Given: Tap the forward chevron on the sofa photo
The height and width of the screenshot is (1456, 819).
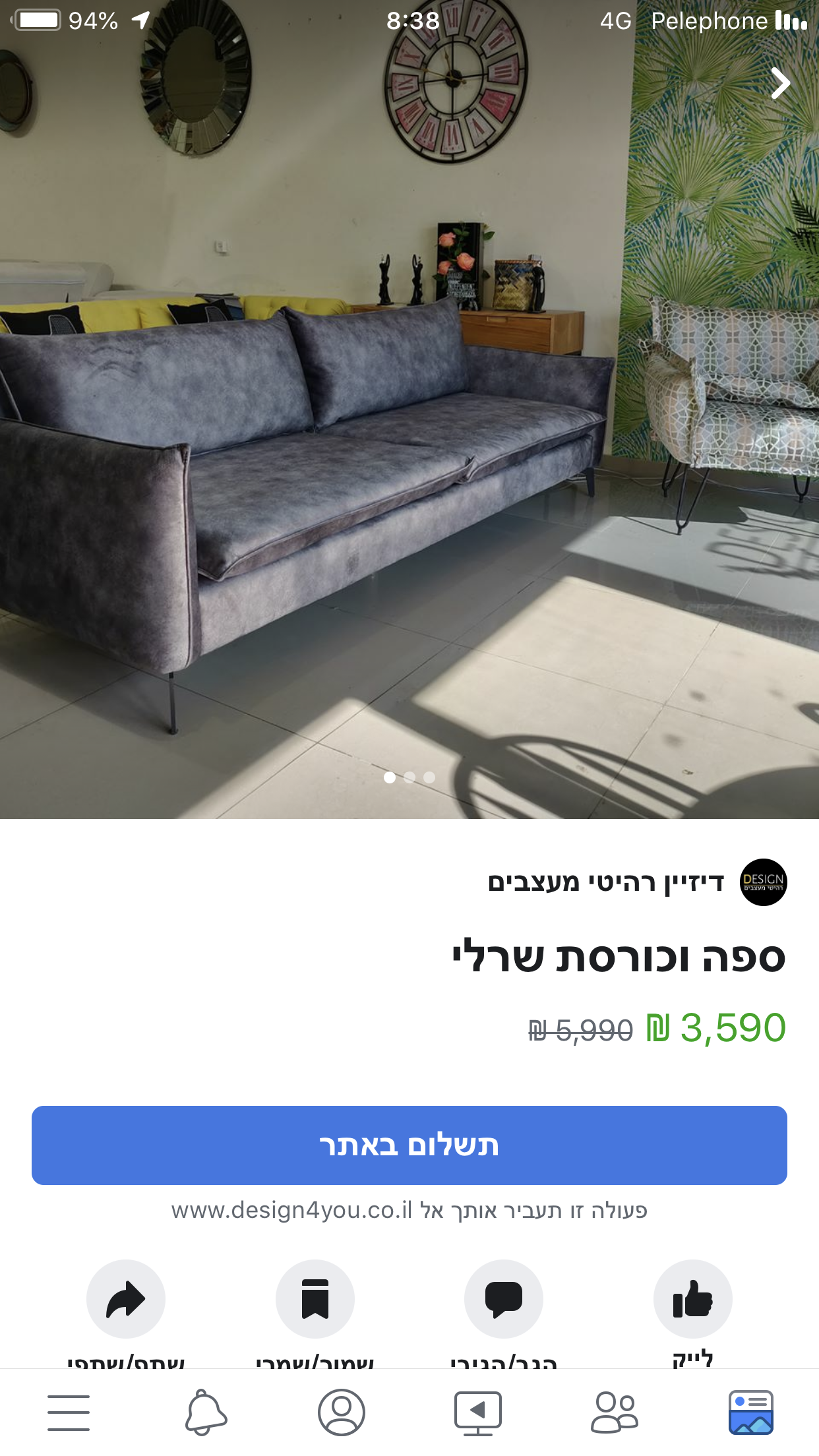Looking at the screenshot, I should pos(781,84).
